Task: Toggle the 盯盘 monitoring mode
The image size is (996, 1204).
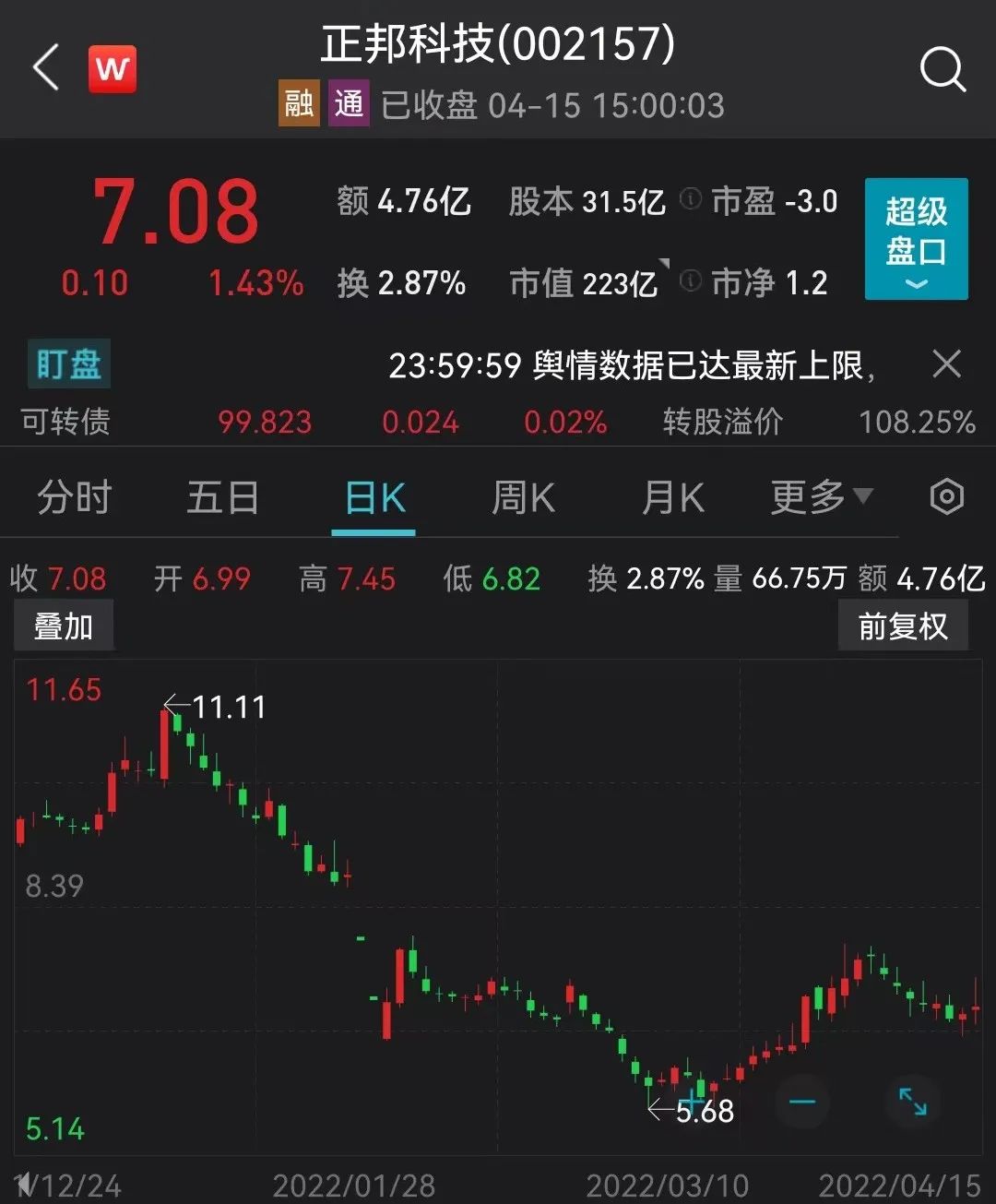Action: coord(68,364)
